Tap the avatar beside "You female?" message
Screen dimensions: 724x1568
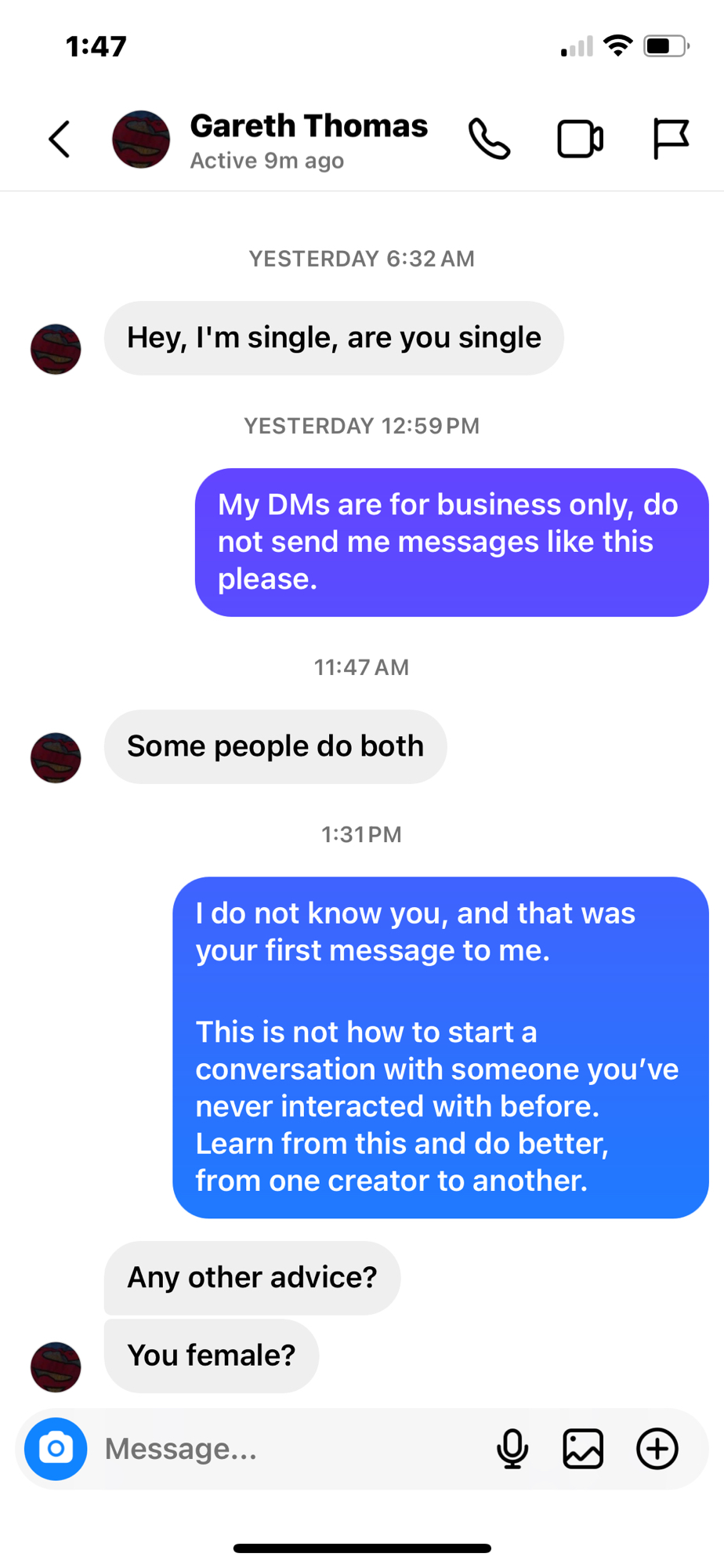click(x=56, y=1367)
